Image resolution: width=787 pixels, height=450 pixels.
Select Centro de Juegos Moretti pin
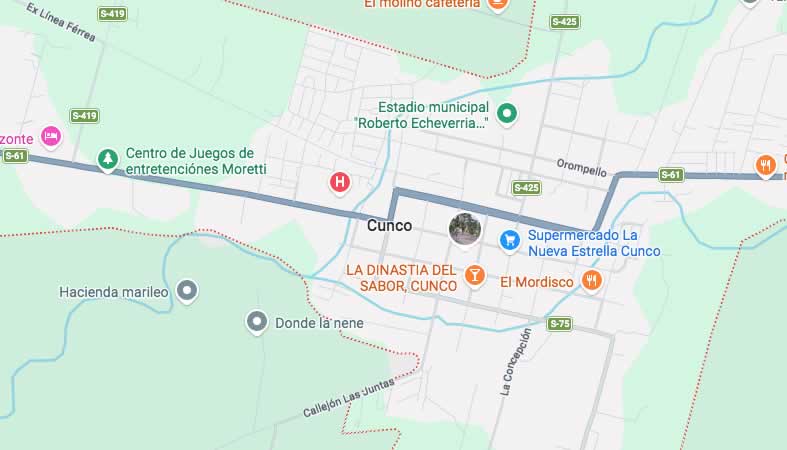107,160
